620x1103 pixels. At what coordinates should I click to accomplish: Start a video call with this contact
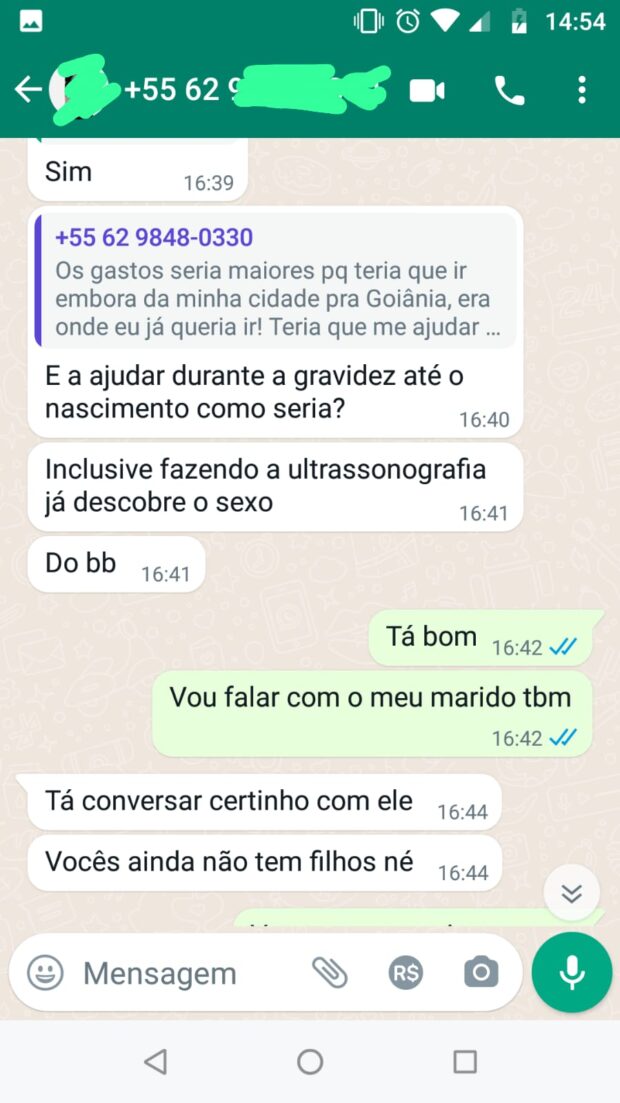[x=427, y=91]
